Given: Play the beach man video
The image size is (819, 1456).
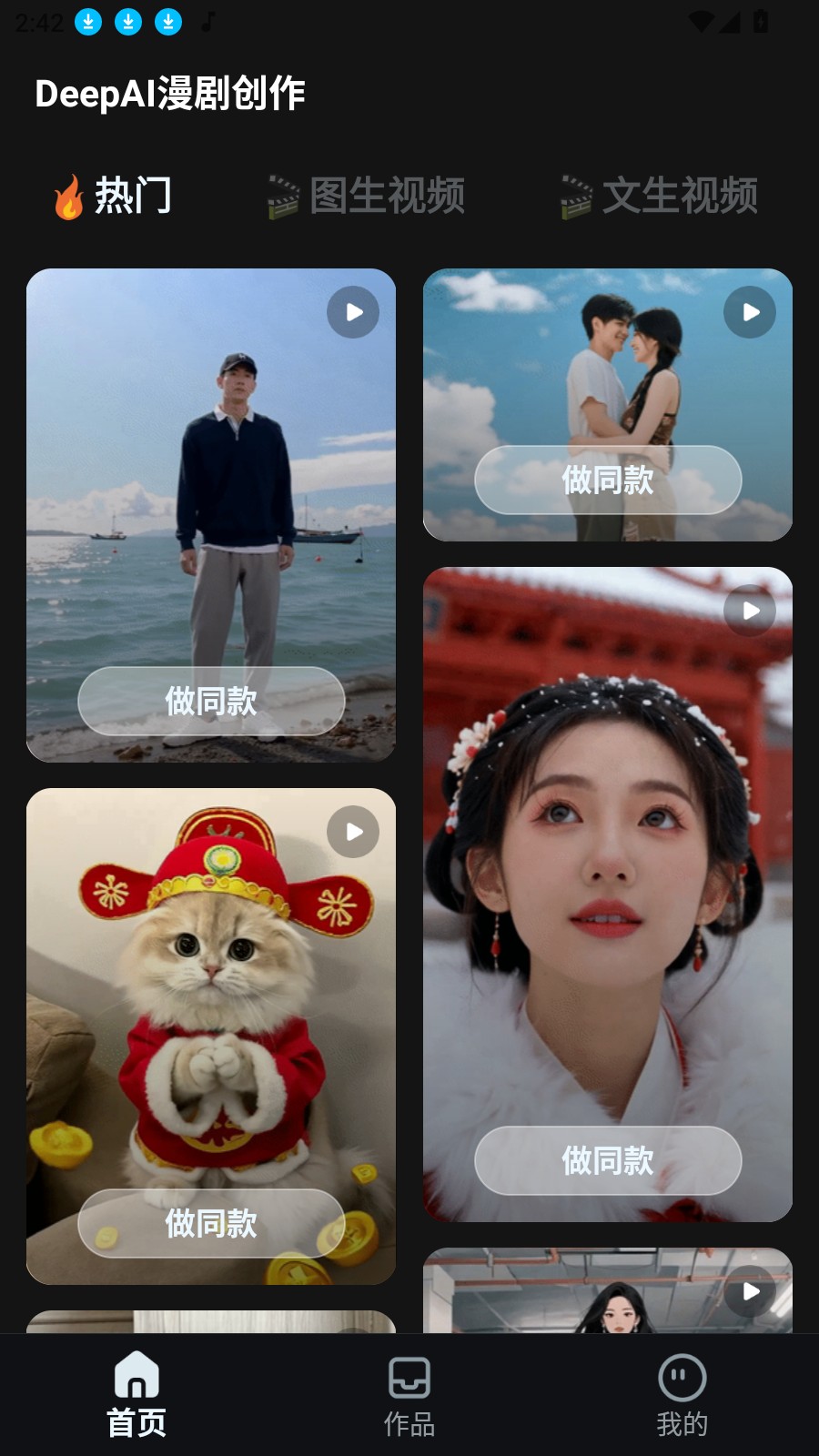Looking at the screenshot, I should pos(352,312).
